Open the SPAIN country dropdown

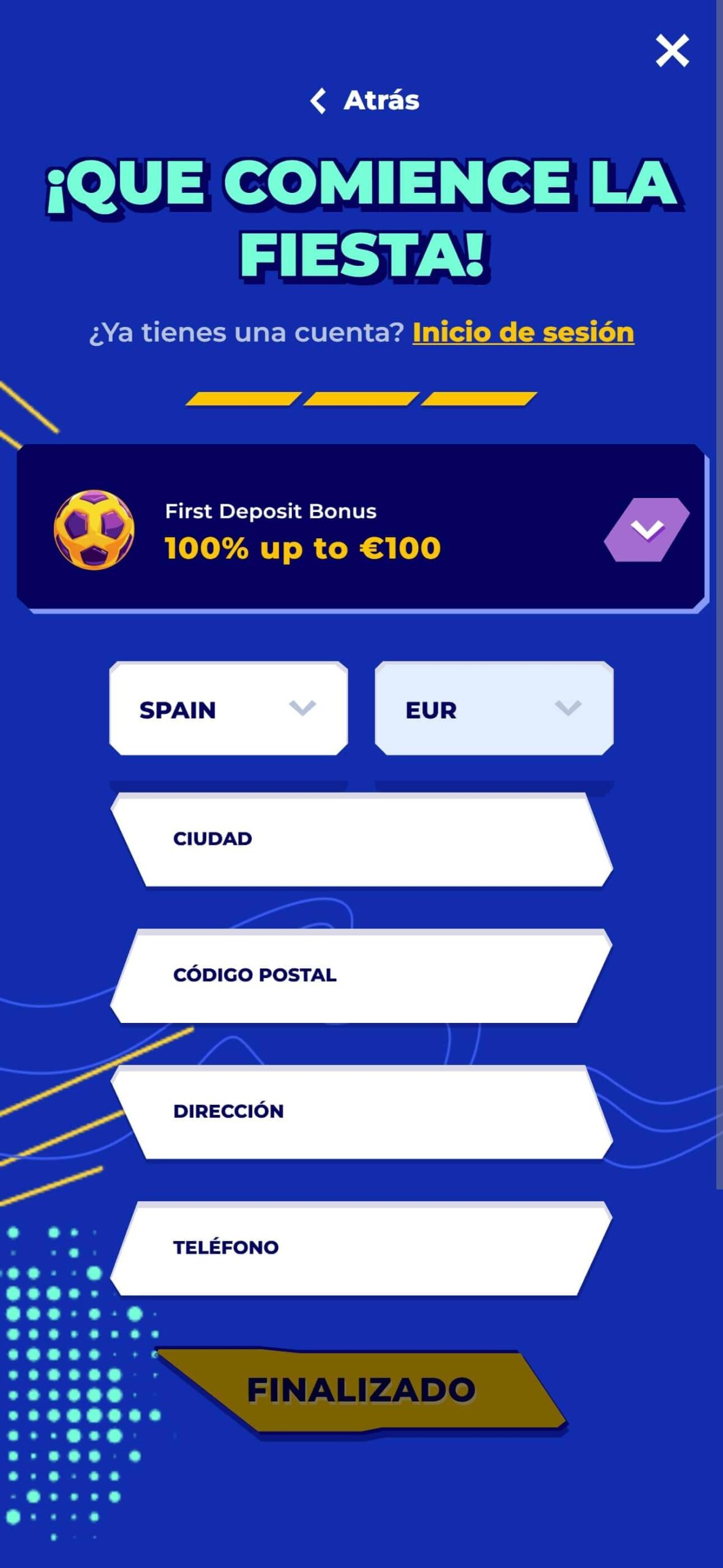click(228, 709)
